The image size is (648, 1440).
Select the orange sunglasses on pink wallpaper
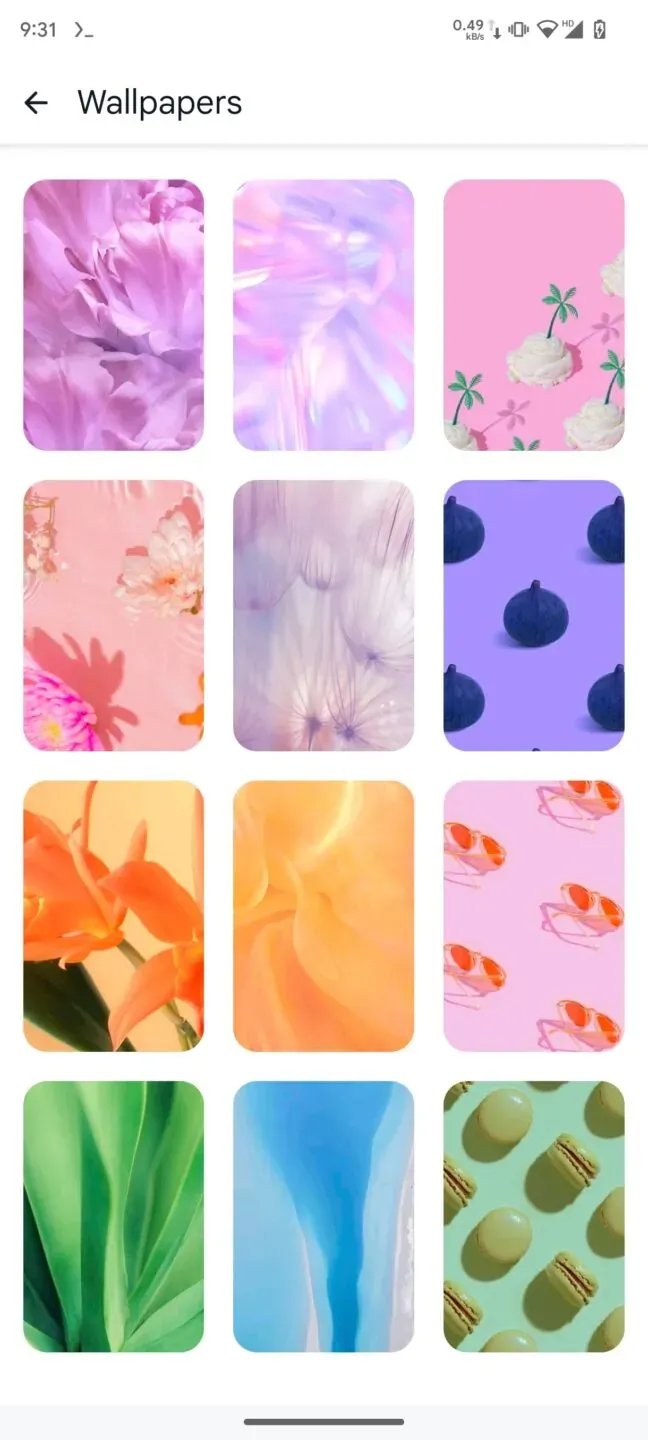pyautogui.click(x=534, y=916)
